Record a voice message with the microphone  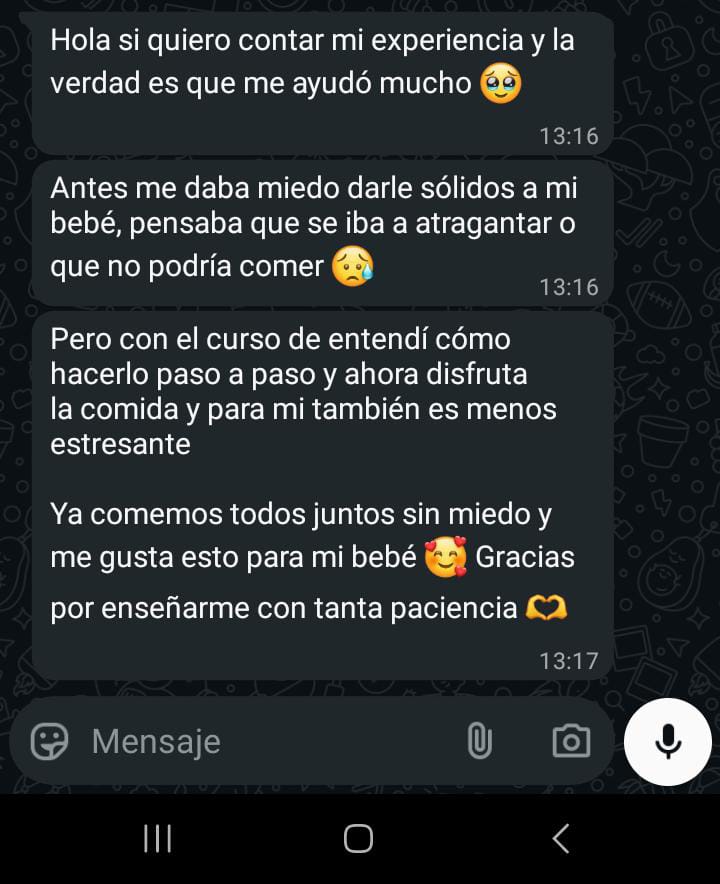pyautogui.click(x=667, y=741)
